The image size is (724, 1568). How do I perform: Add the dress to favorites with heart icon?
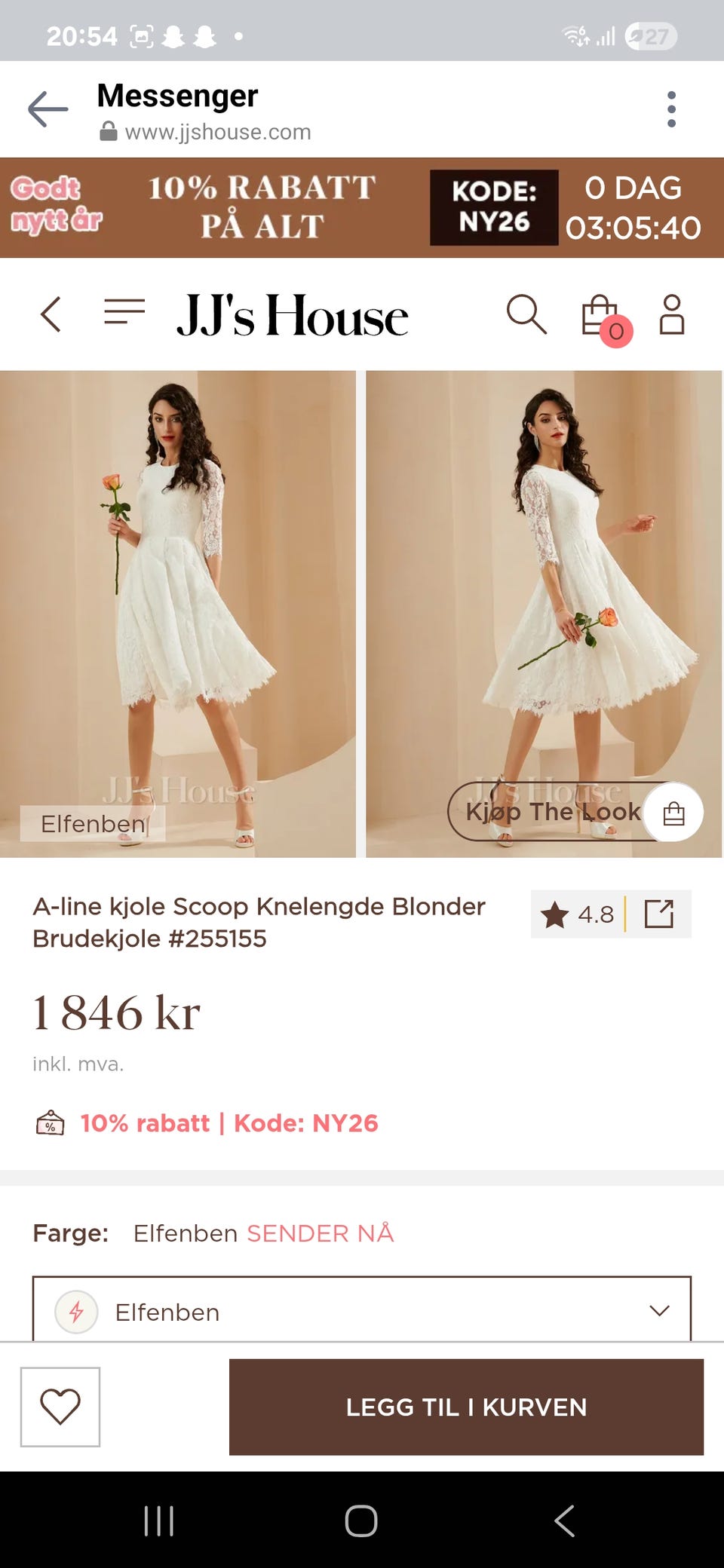[x=61, y=1407]
